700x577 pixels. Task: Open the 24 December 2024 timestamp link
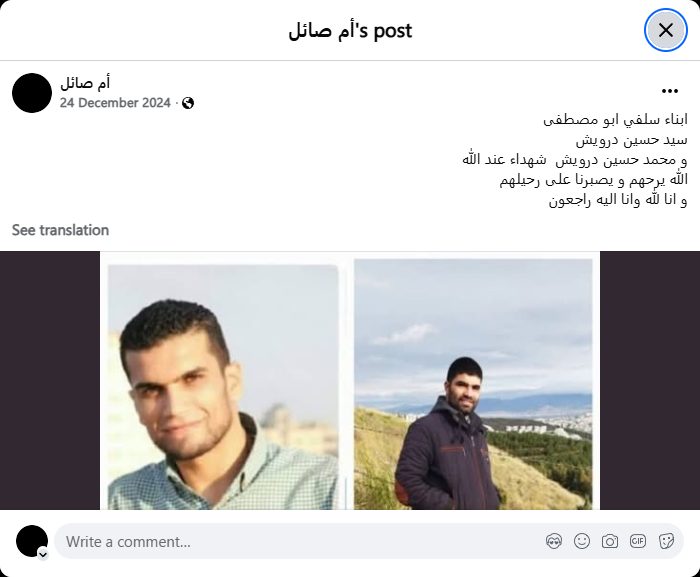click(x=115, y=102)
